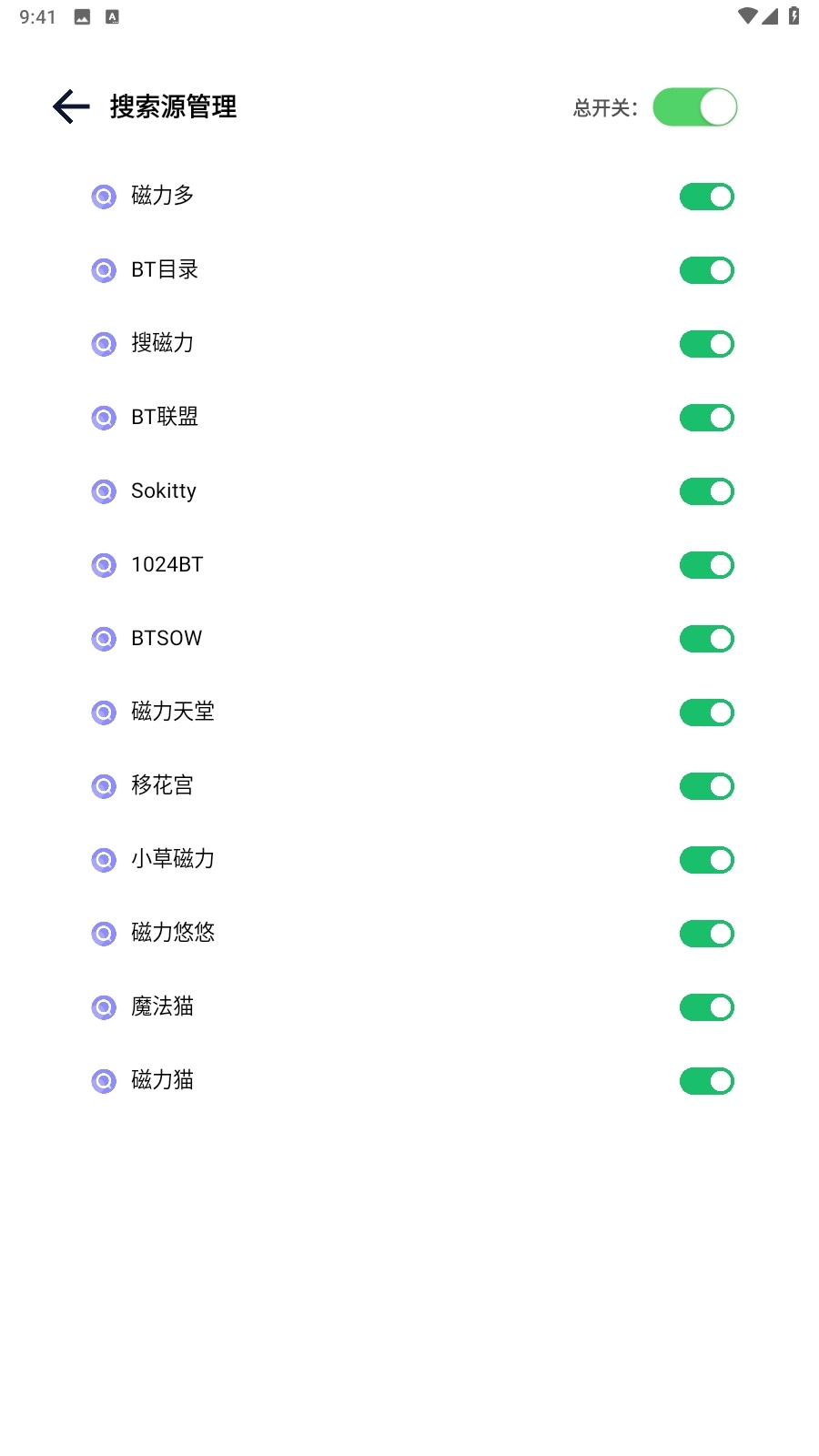Click the BT联盟 source icon
Screen dimensions: 819x1456
coord(103,418)
